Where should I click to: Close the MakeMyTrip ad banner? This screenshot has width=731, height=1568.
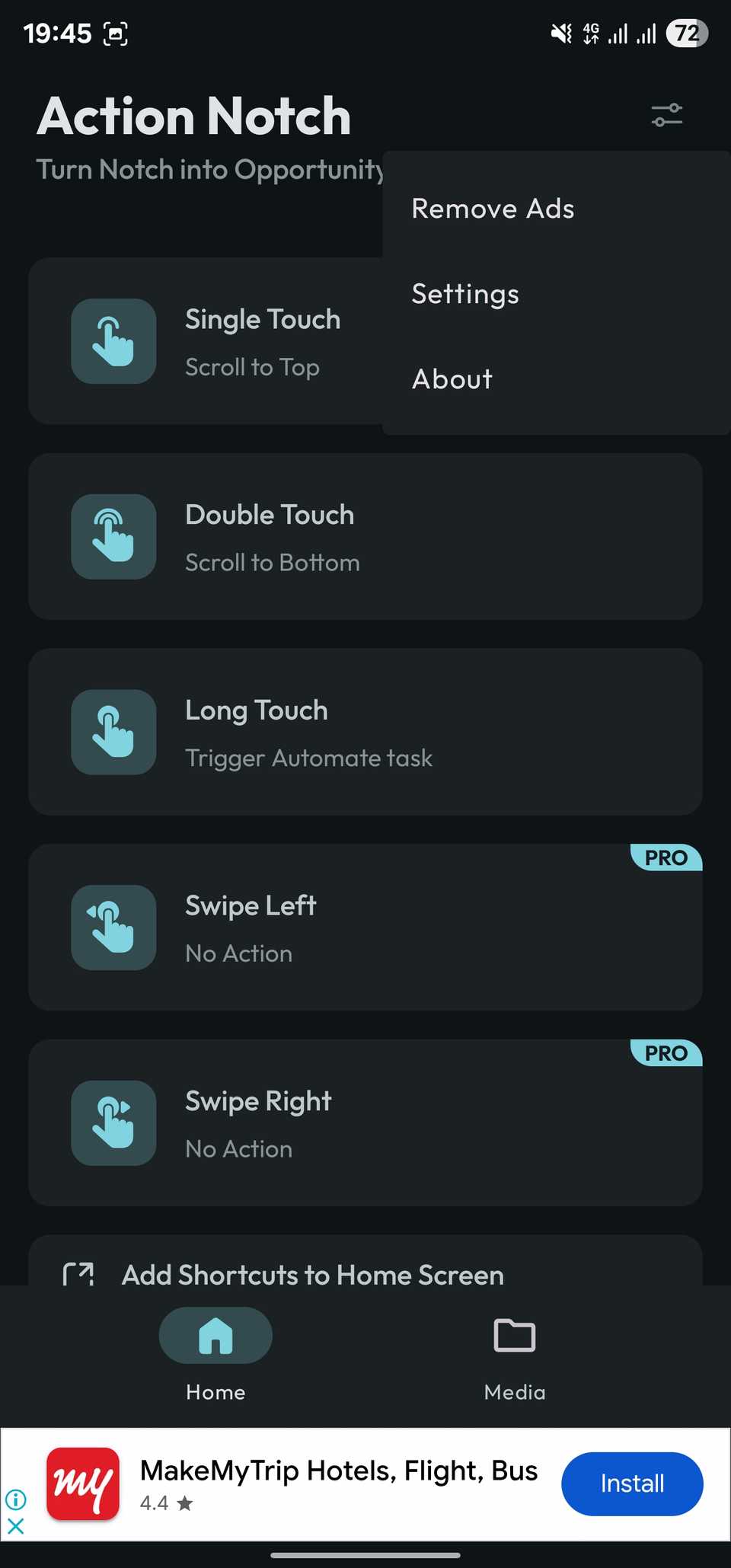[16, 1525]
